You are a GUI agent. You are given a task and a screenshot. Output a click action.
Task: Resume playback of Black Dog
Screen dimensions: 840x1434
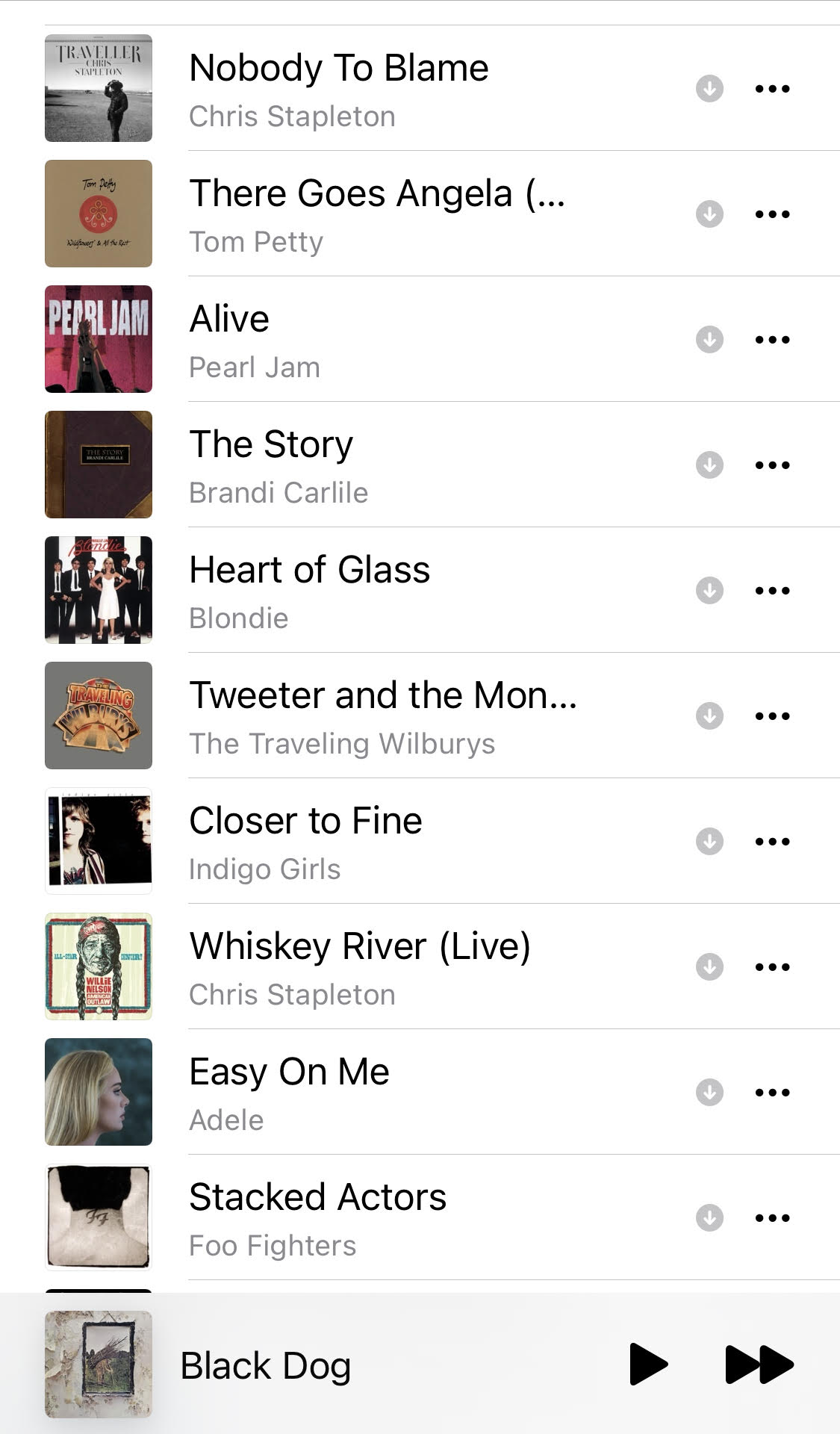pos(647,1365)
